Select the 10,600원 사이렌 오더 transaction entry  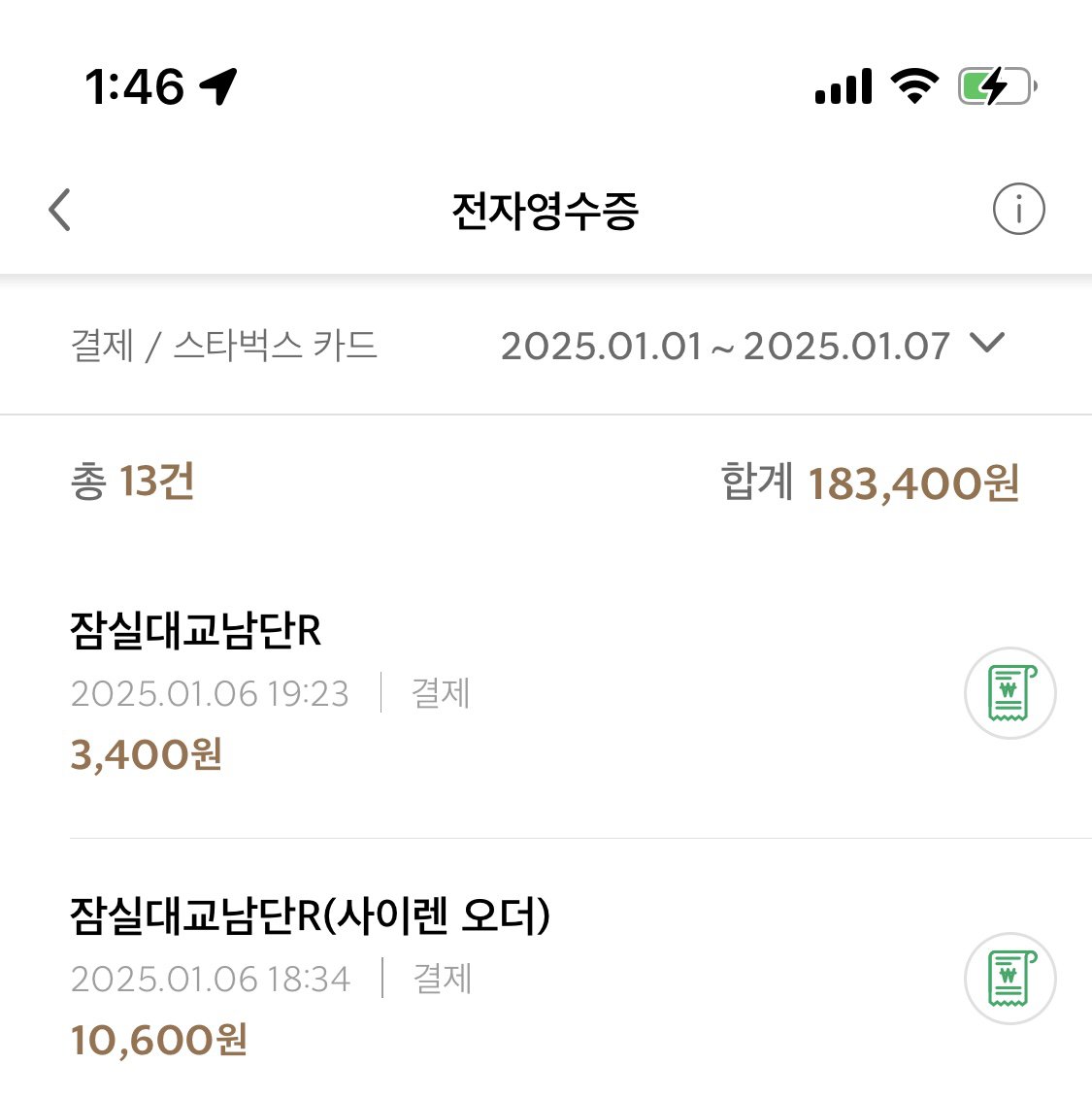(161, 1038)
